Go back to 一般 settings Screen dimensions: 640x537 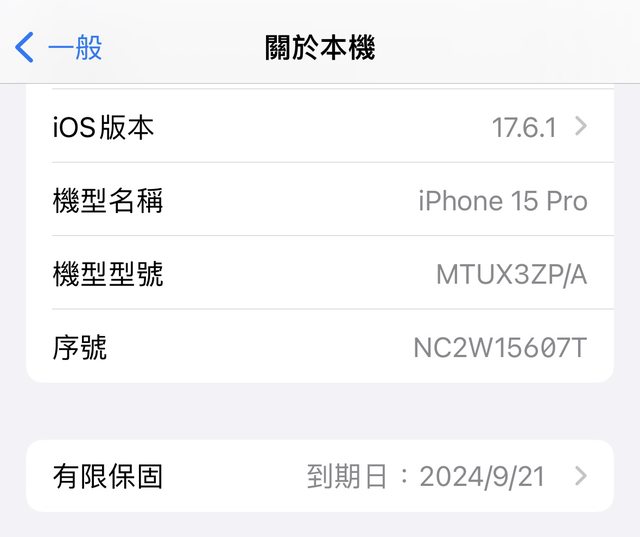[x=60, y=47]
